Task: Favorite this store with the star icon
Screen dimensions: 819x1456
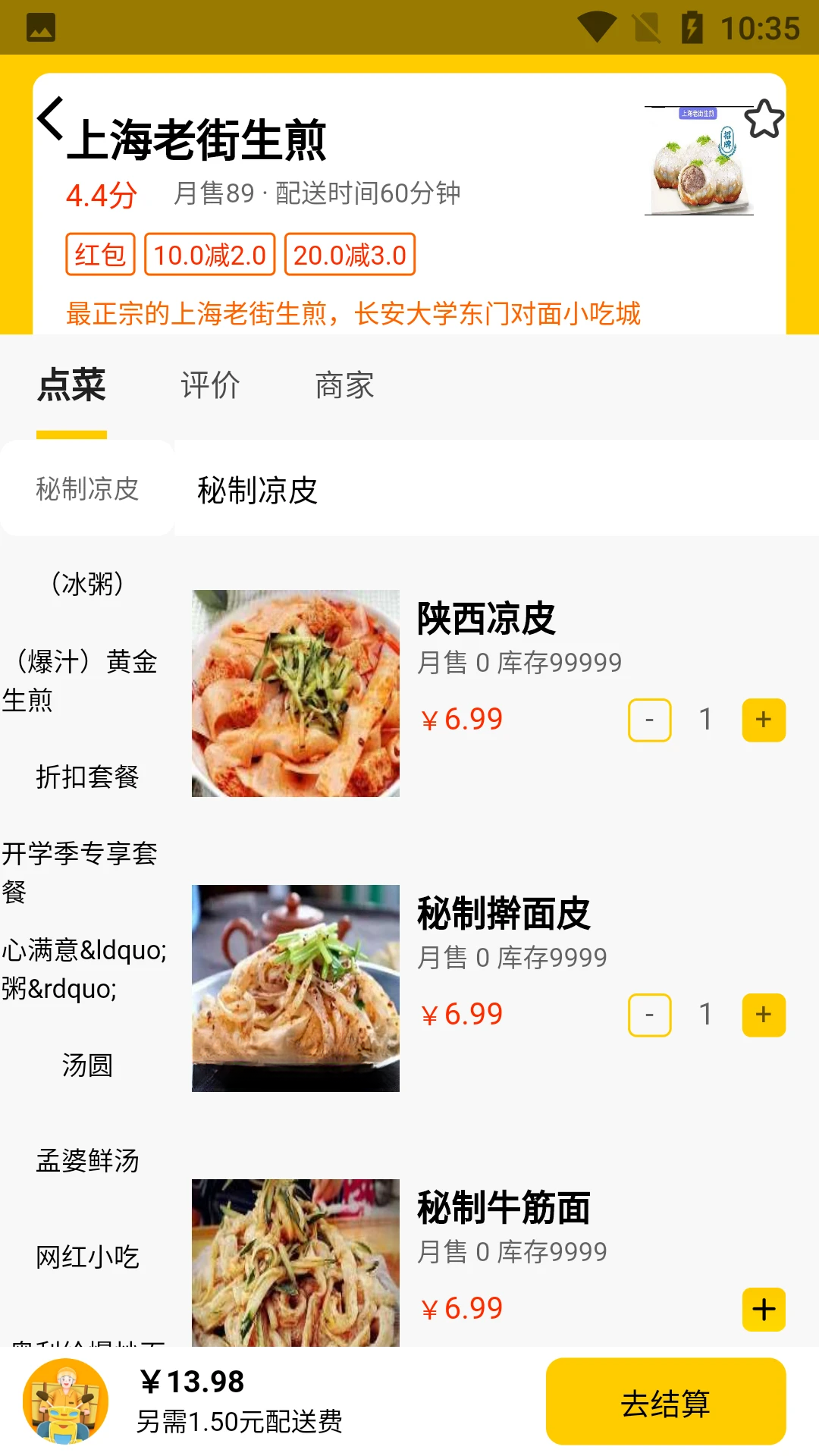Action: tap(764, 119)
